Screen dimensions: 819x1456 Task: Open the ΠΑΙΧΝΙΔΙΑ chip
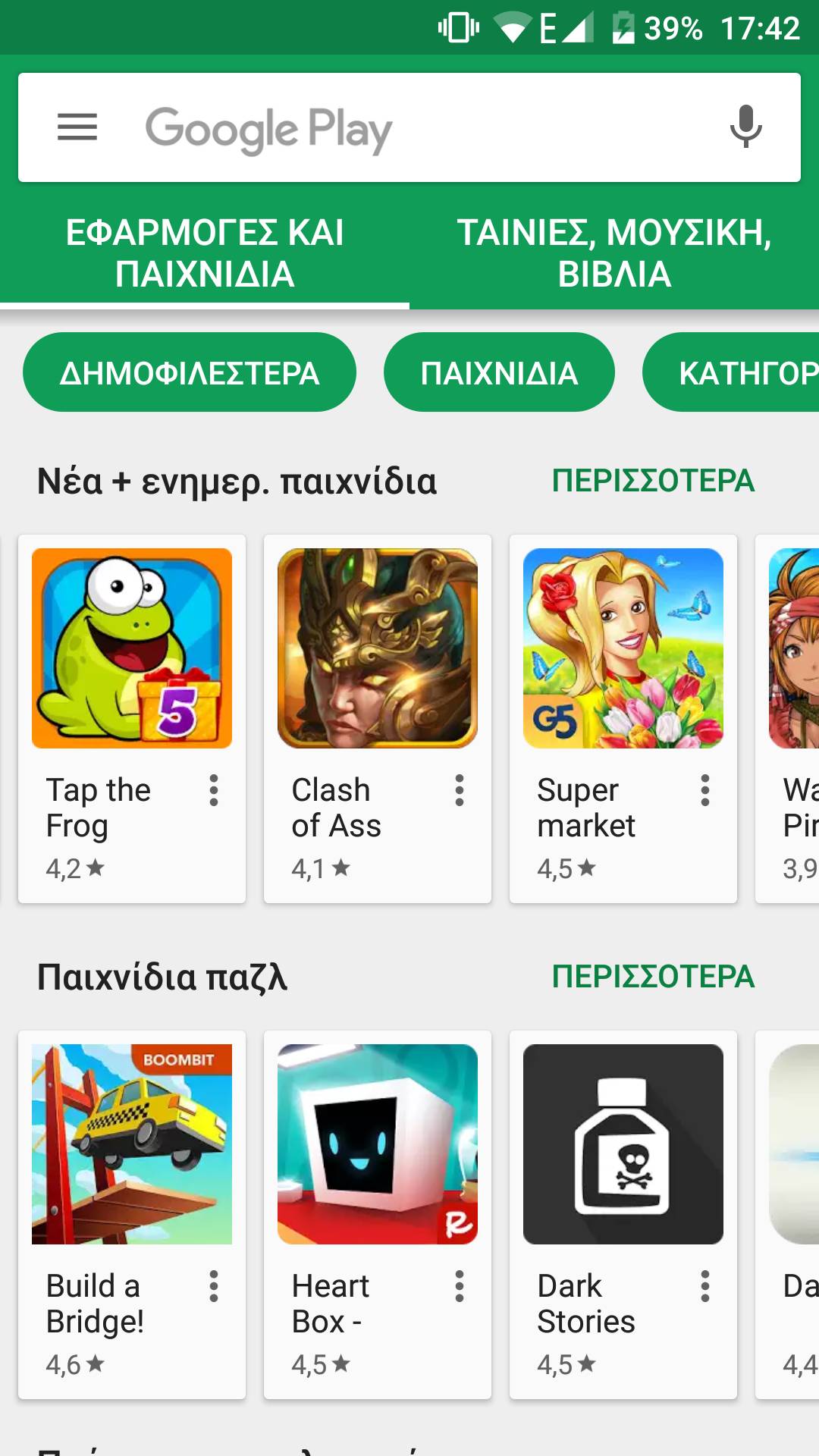[499, 373]
